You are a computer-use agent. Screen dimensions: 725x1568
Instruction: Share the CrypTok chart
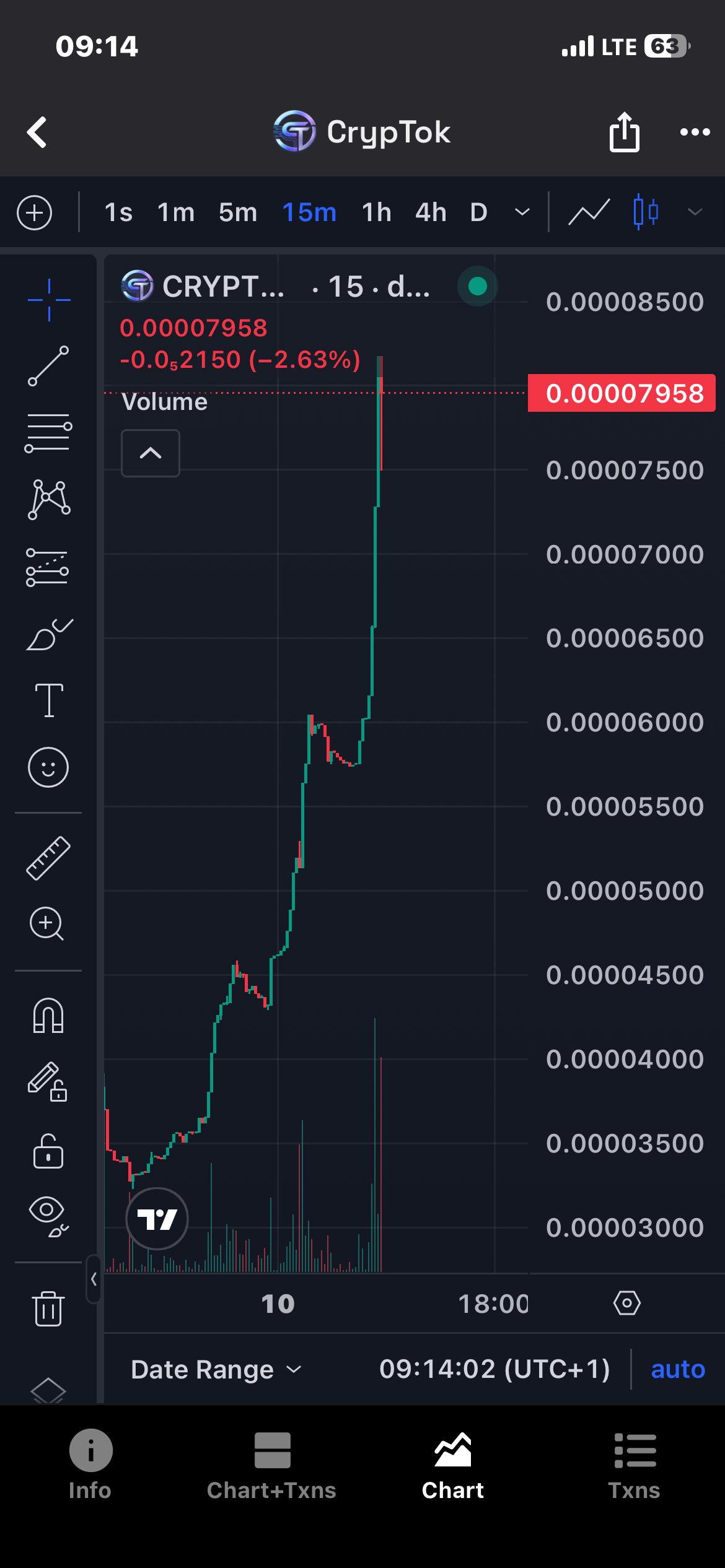[624, 133]
